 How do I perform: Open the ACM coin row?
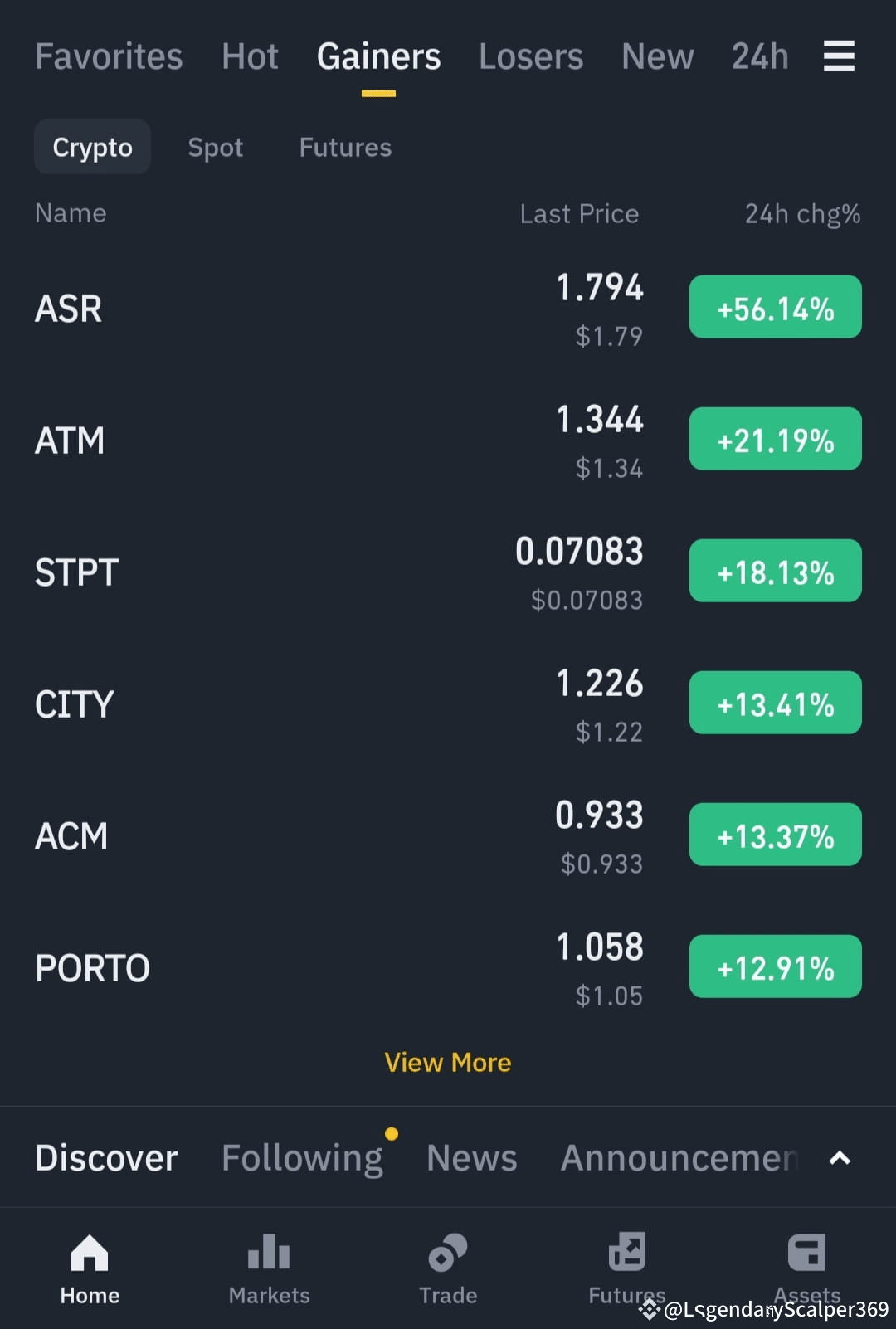[x=448, y=836]
